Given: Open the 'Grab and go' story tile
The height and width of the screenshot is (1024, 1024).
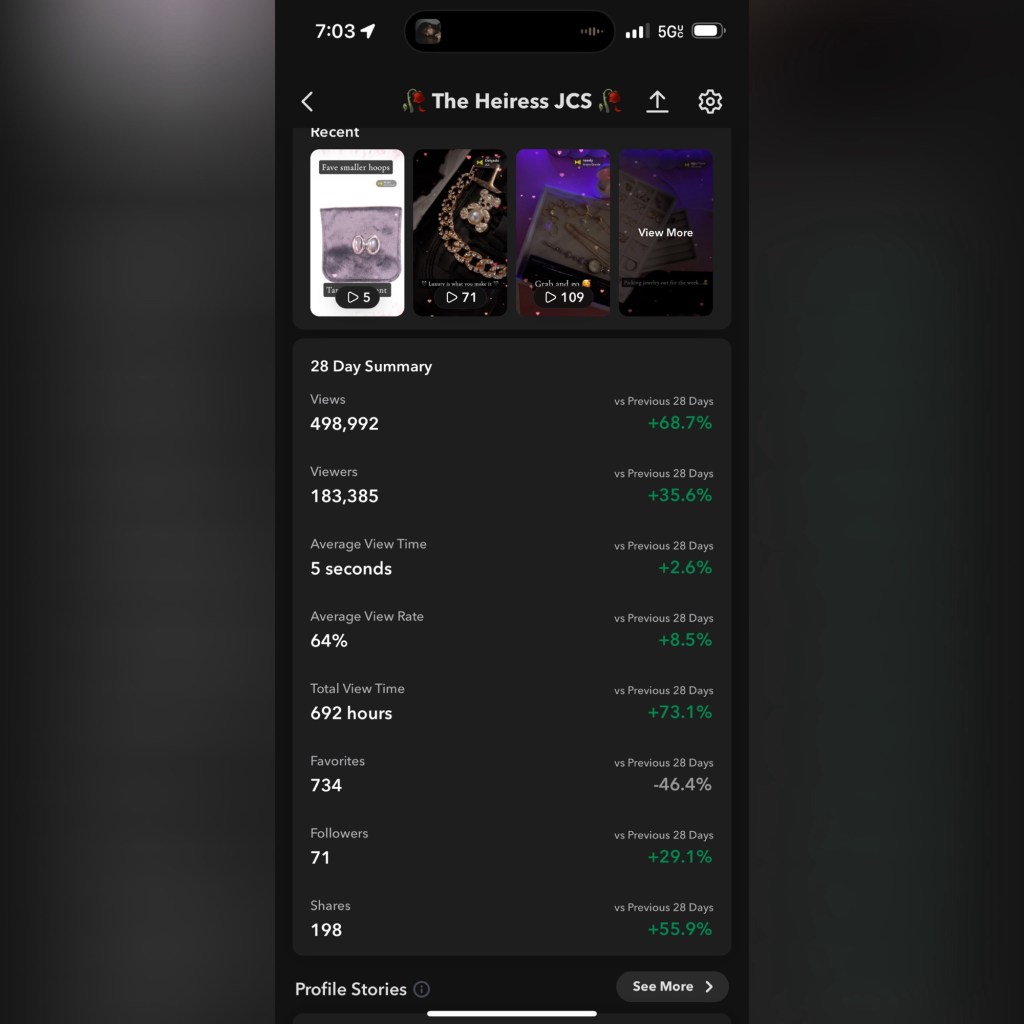Looking at the screenshot, I should click(562, 233).
